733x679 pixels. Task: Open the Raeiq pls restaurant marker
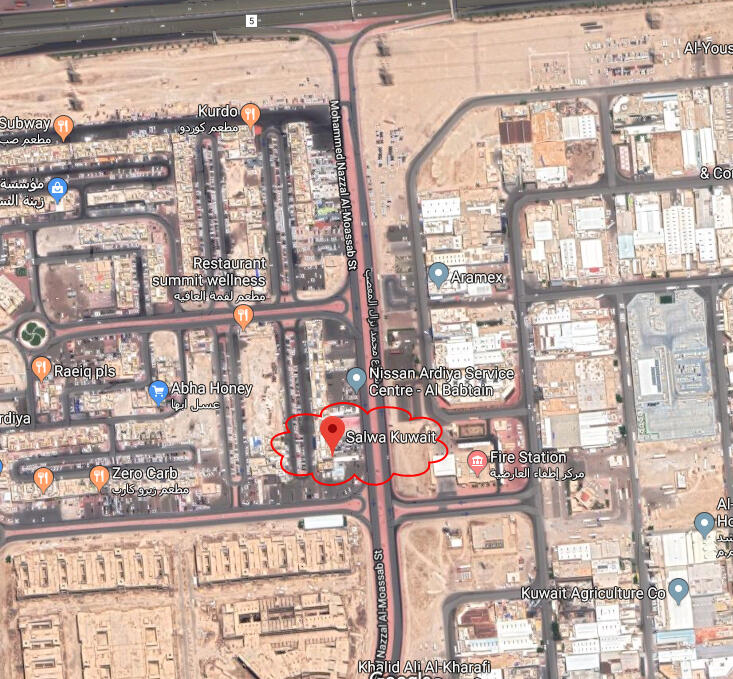[x=41, y=368]
